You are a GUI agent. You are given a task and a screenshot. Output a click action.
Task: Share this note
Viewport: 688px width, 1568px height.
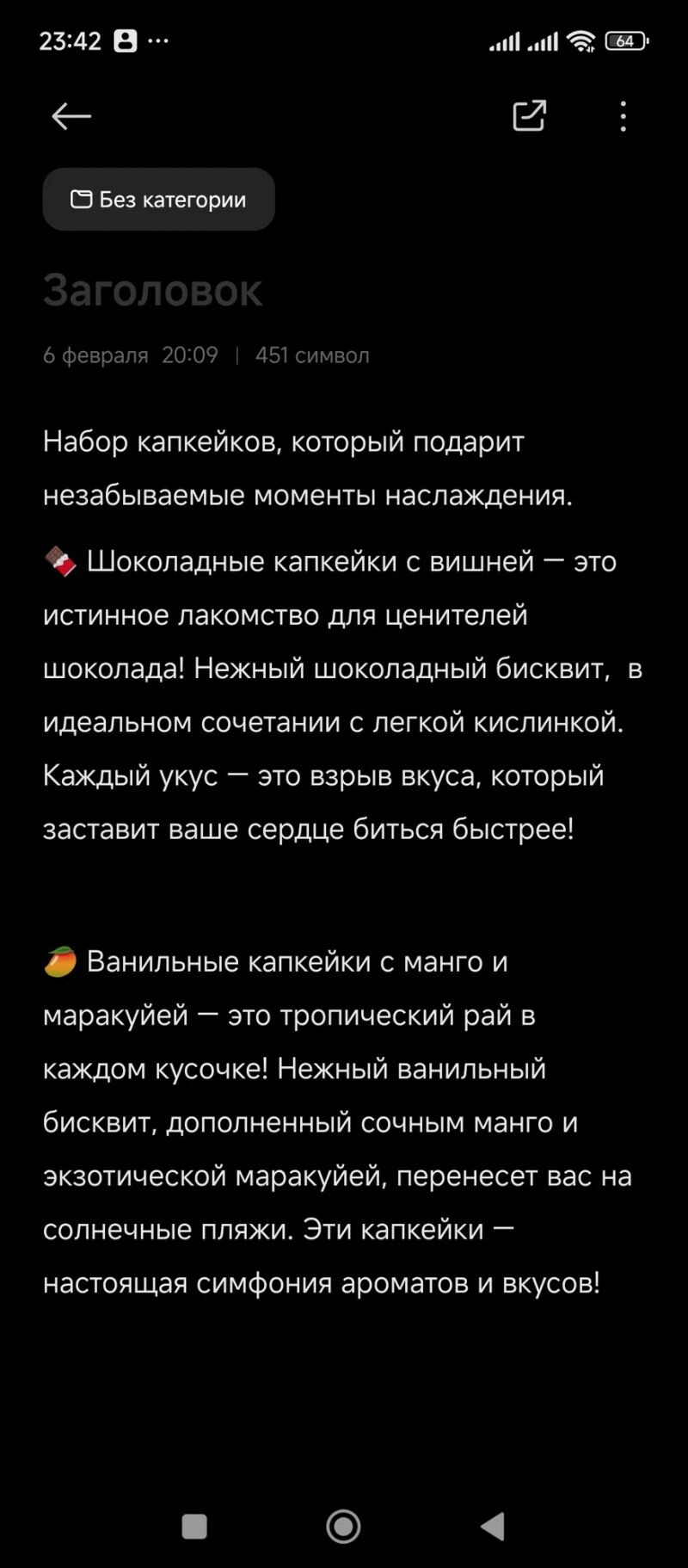coord(529,116)
